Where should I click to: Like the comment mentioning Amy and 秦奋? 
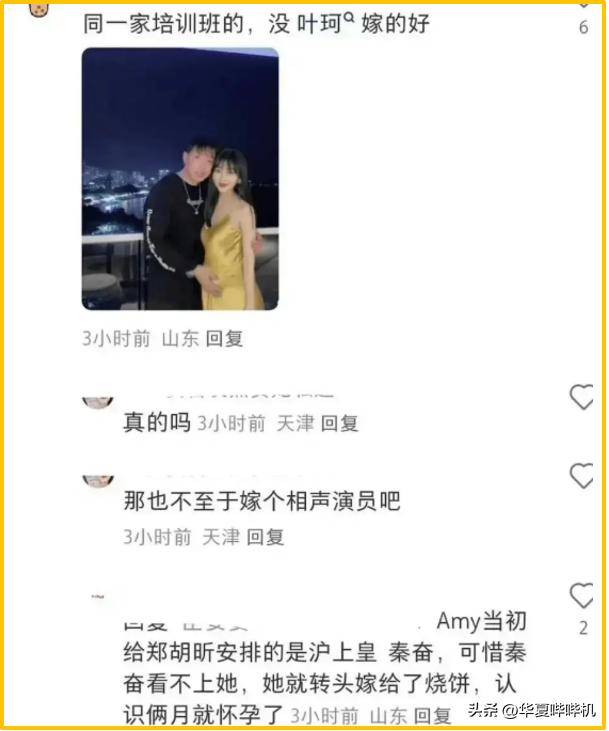point(582,597)
